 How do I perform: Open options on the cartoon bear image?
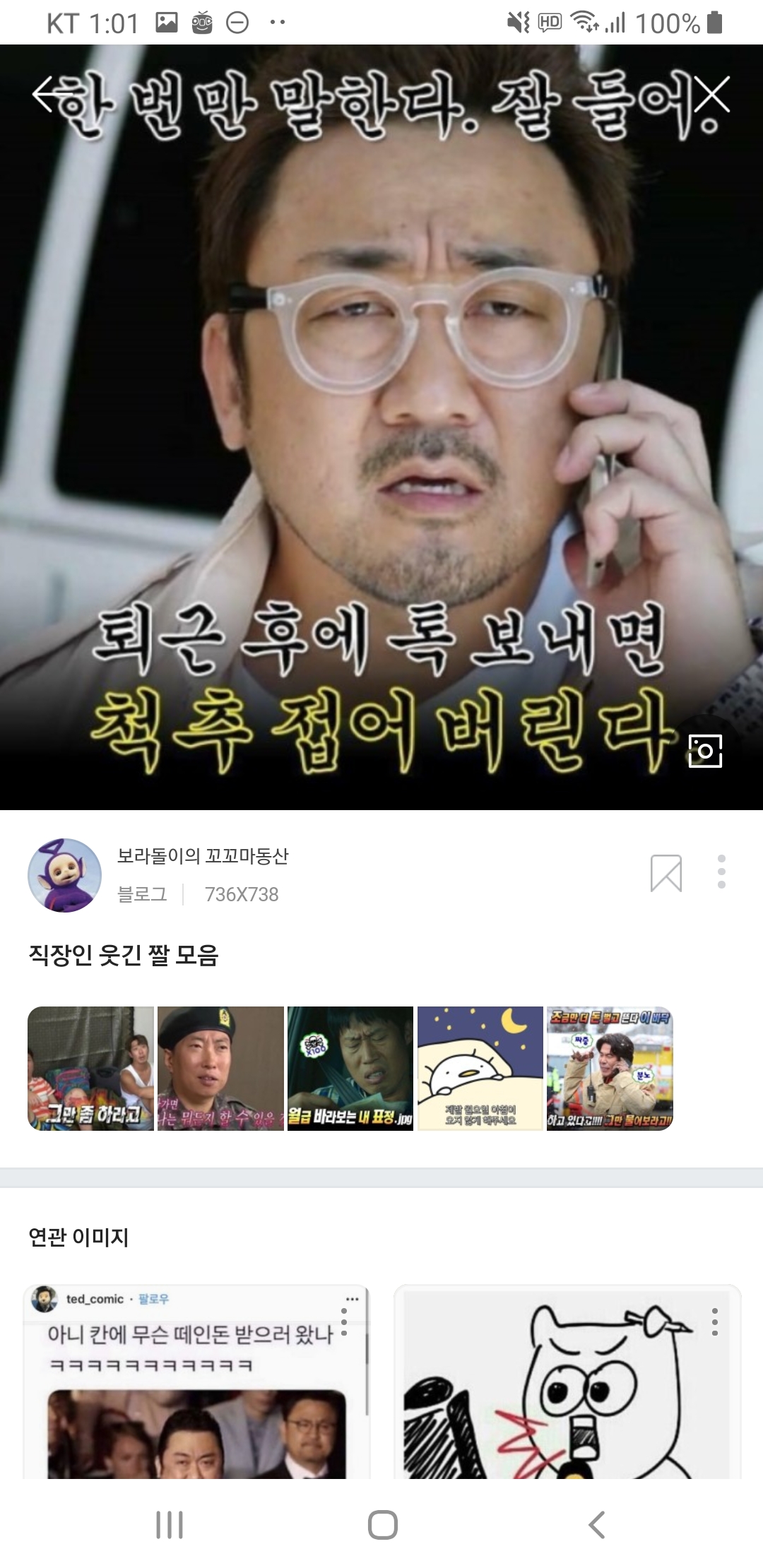coord(715,1321)
